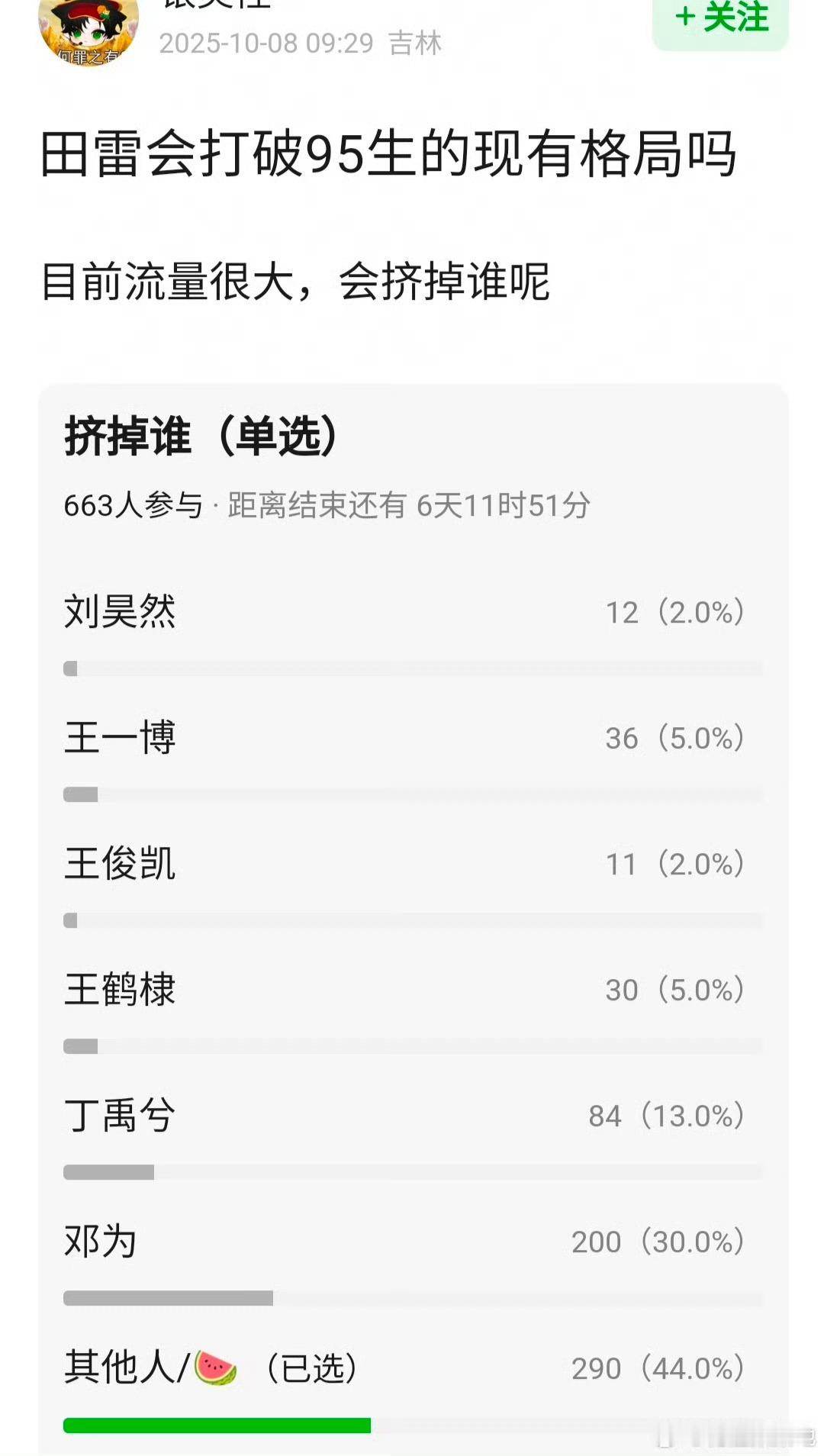Pick 王鹤棣 in the poll
This screenshot has height=1456, width=824.
(413, 1010)
